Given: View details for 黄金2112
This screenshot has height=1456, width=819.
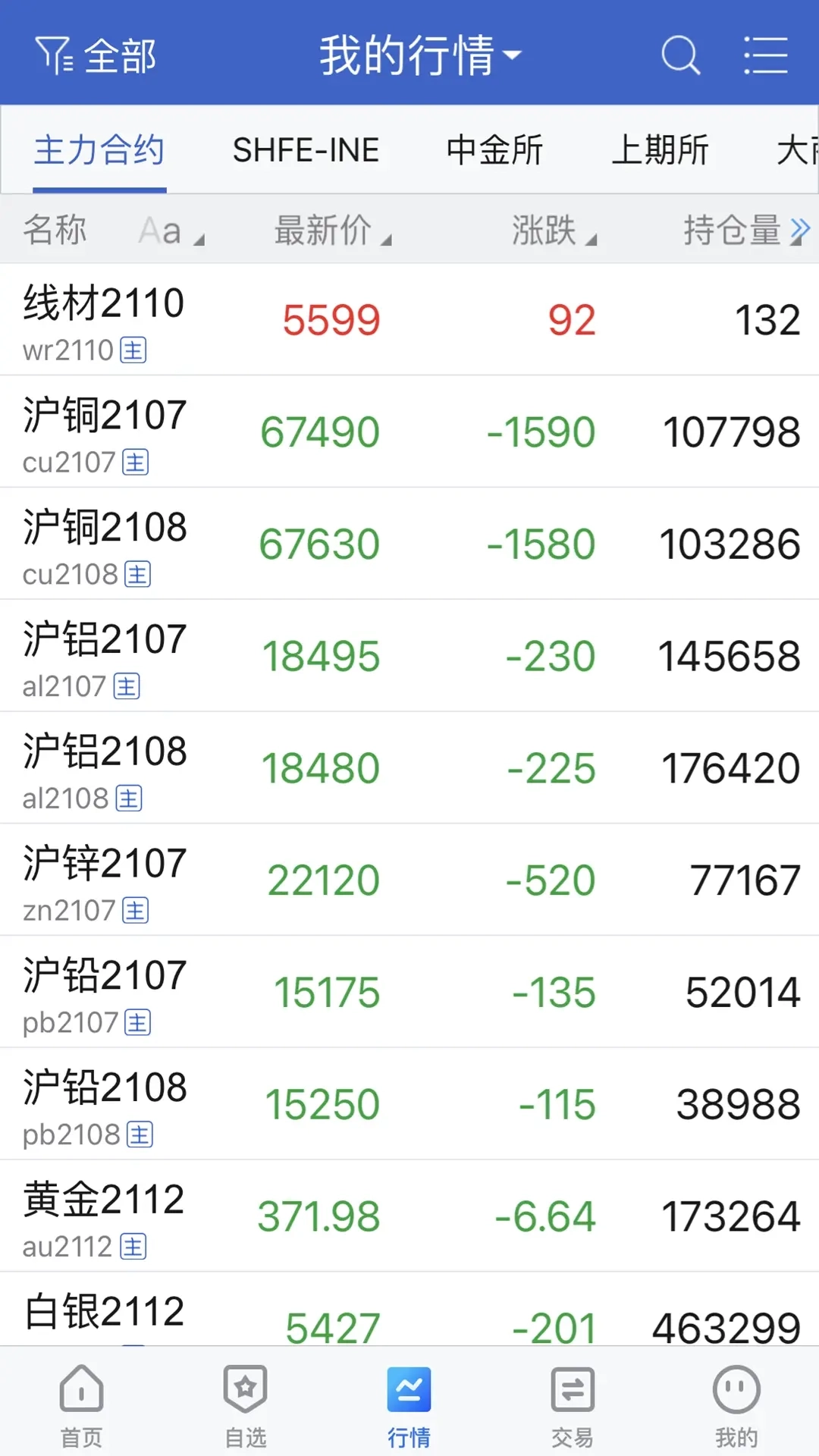Looking at the screenshot, I should (409, 1216).
